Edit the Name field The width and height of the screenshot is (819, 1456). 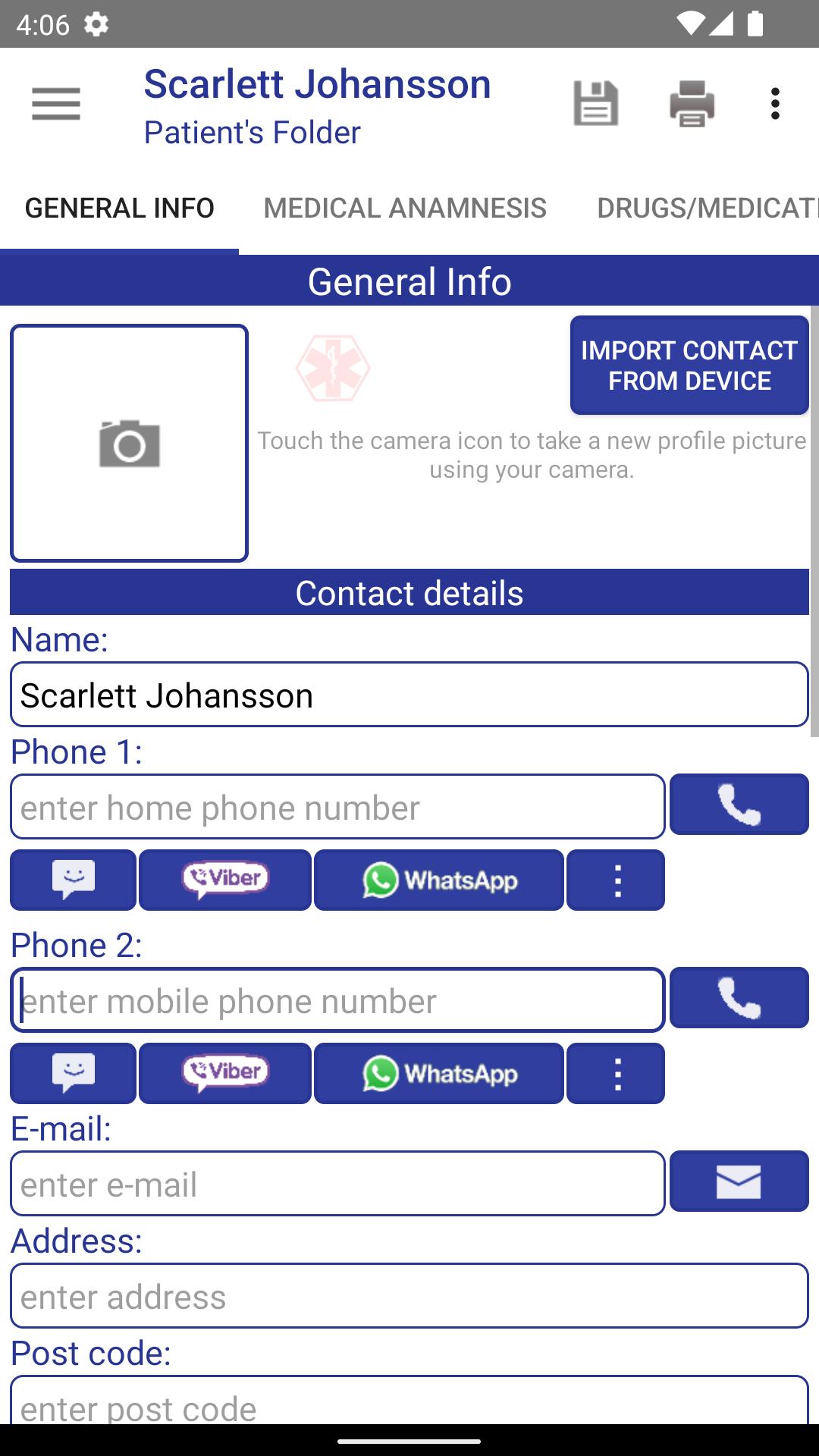(409, 695)
